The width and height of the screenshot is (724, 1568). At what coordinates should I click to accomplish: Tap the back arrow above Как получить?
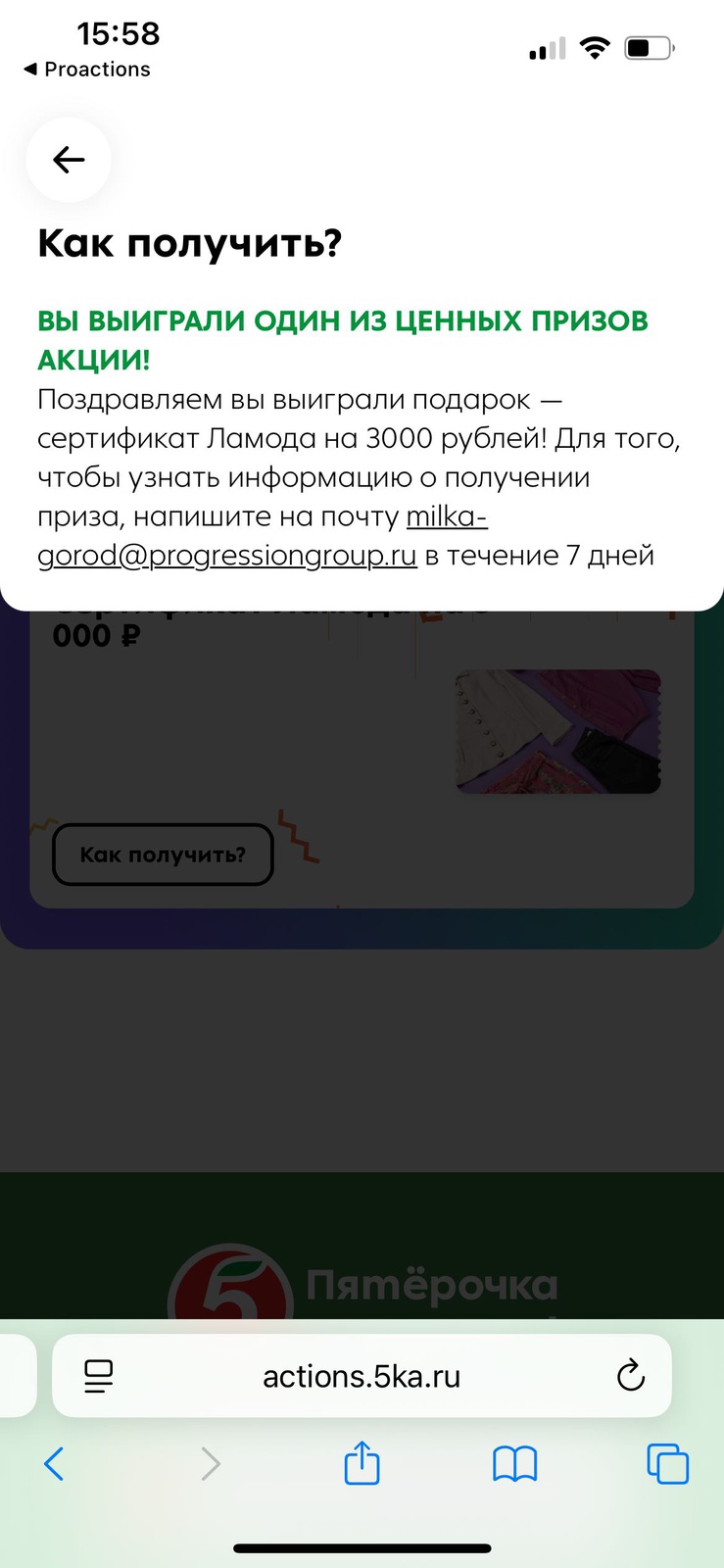69,160
